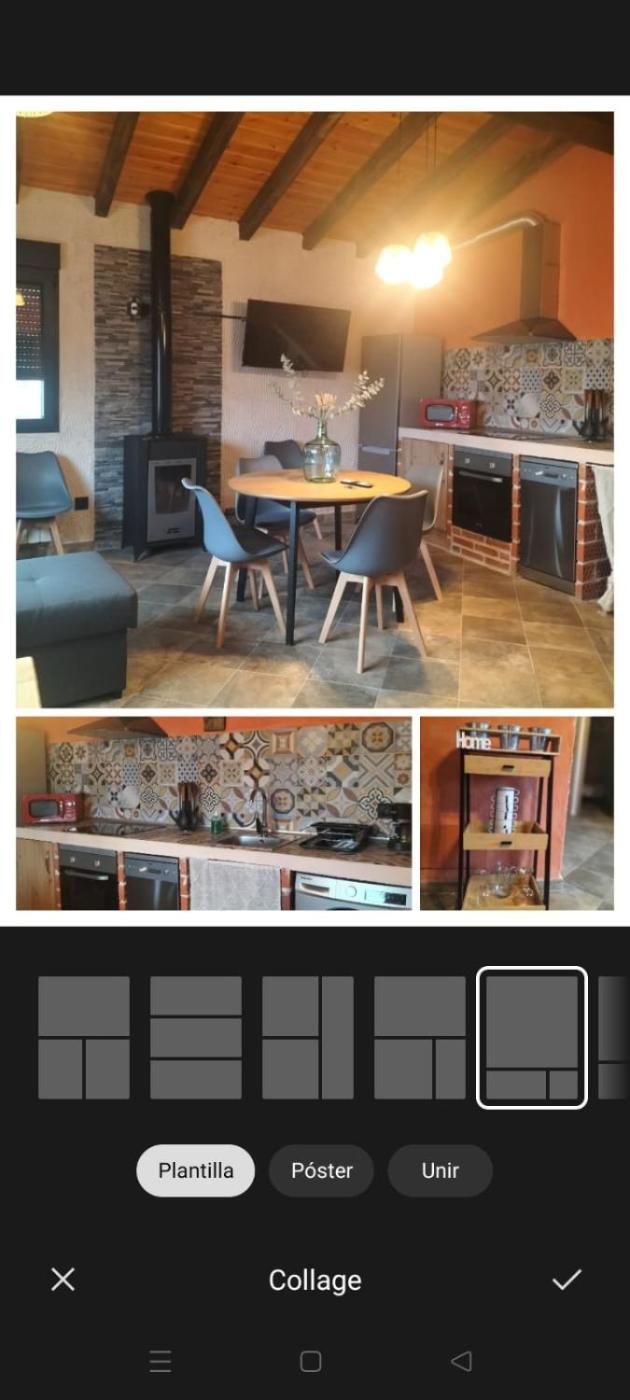
Task: Choose the three horizontal rows layout
Action: (196, 1037)
